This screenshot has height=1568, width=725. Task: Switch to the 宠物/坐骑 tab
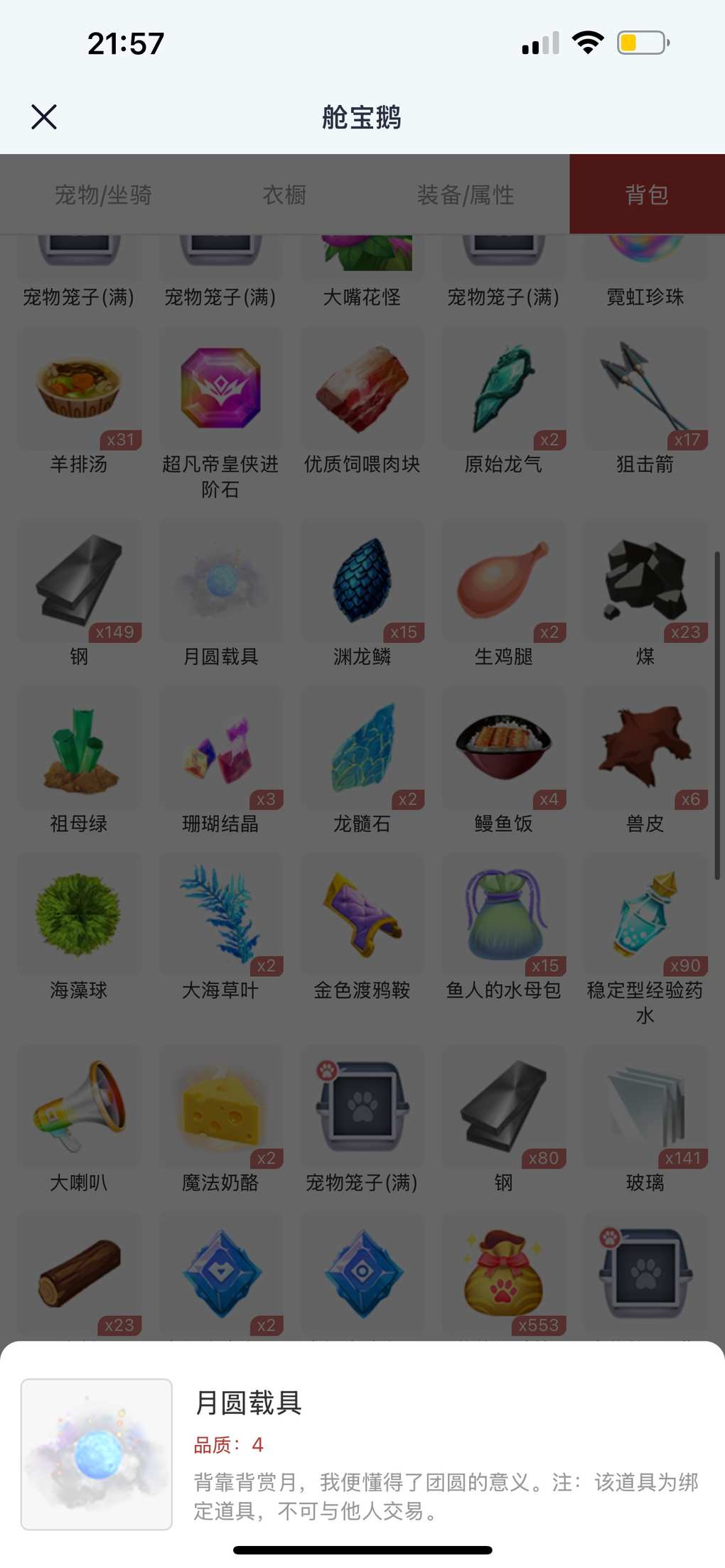pos(103,195)
